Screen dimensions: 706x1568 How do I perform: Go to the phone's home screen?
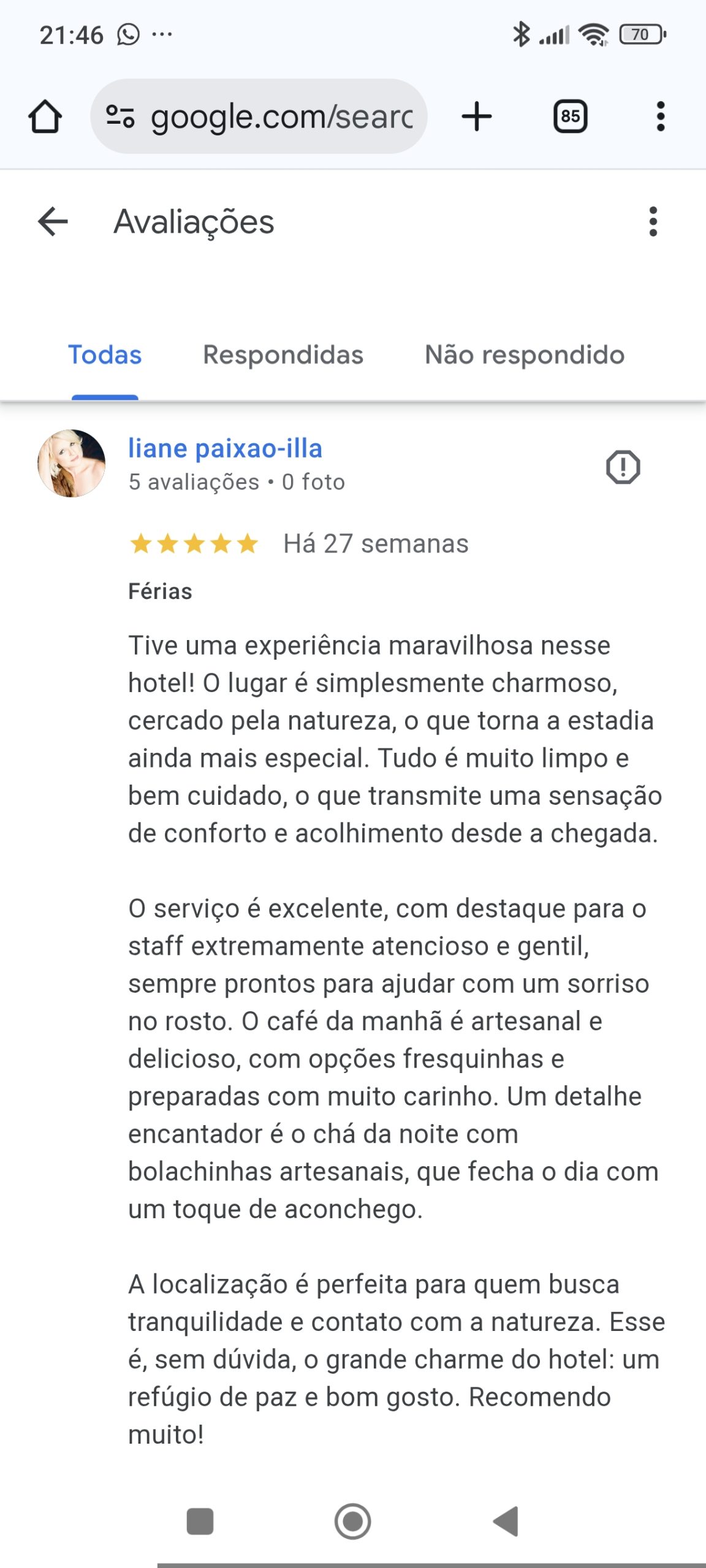pyautogui.click(x=352, y=1521)
